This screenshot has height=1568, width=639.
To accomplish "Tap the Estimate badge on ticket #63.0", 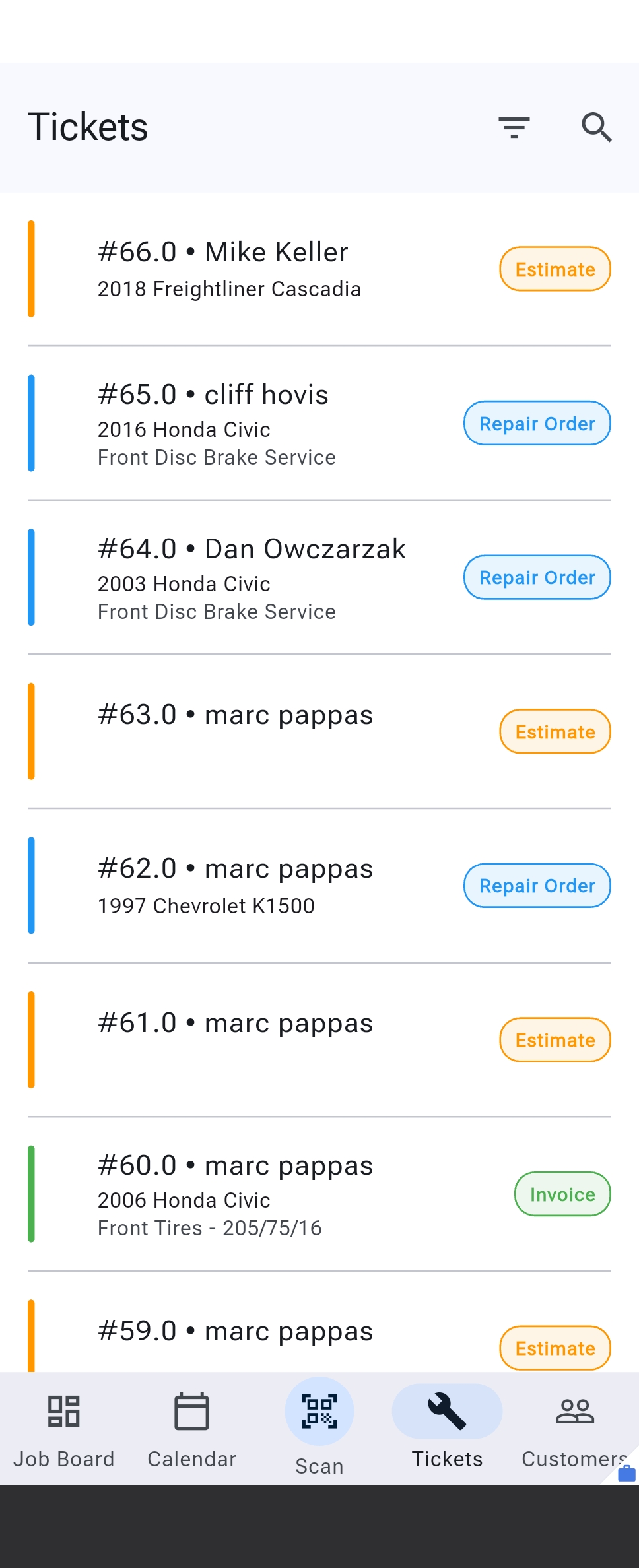I will (555, 731).
